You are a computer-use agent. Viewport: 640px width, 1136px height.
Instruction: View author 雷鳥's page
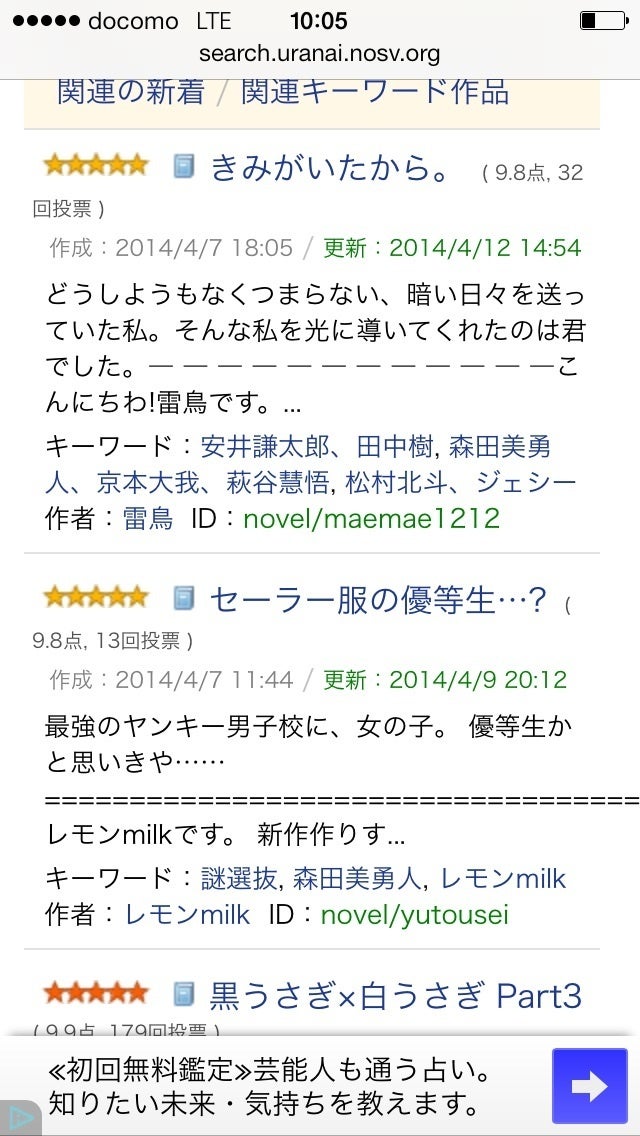point(148,518)
